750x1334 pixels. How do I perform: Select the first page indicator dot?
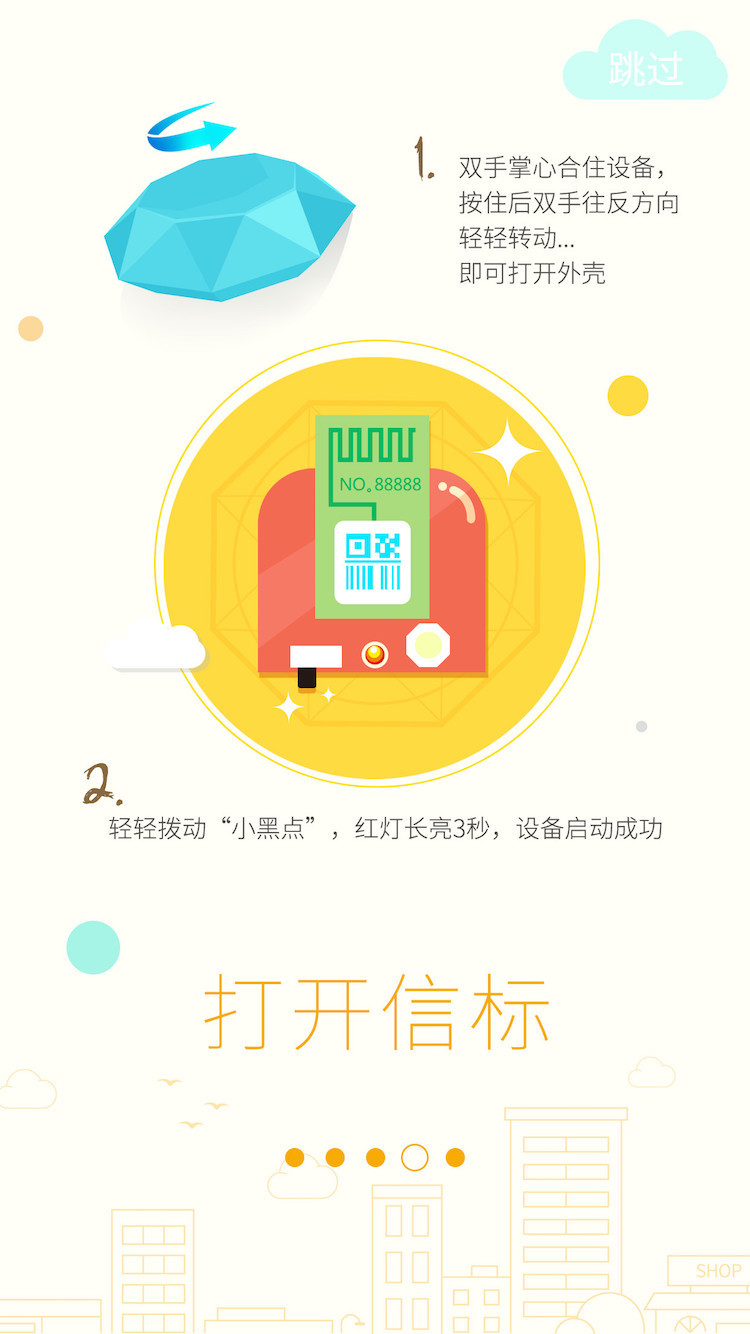pyautogui.click(x=294, y=1157)
